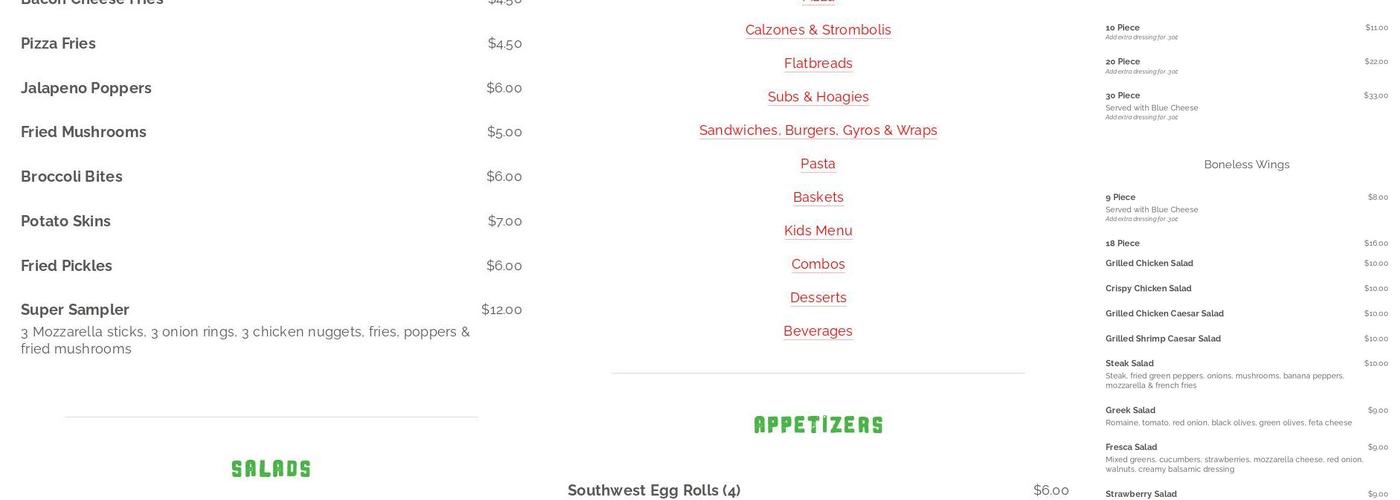Jump to Combos
1400x500 pixels.
point(817,264)
